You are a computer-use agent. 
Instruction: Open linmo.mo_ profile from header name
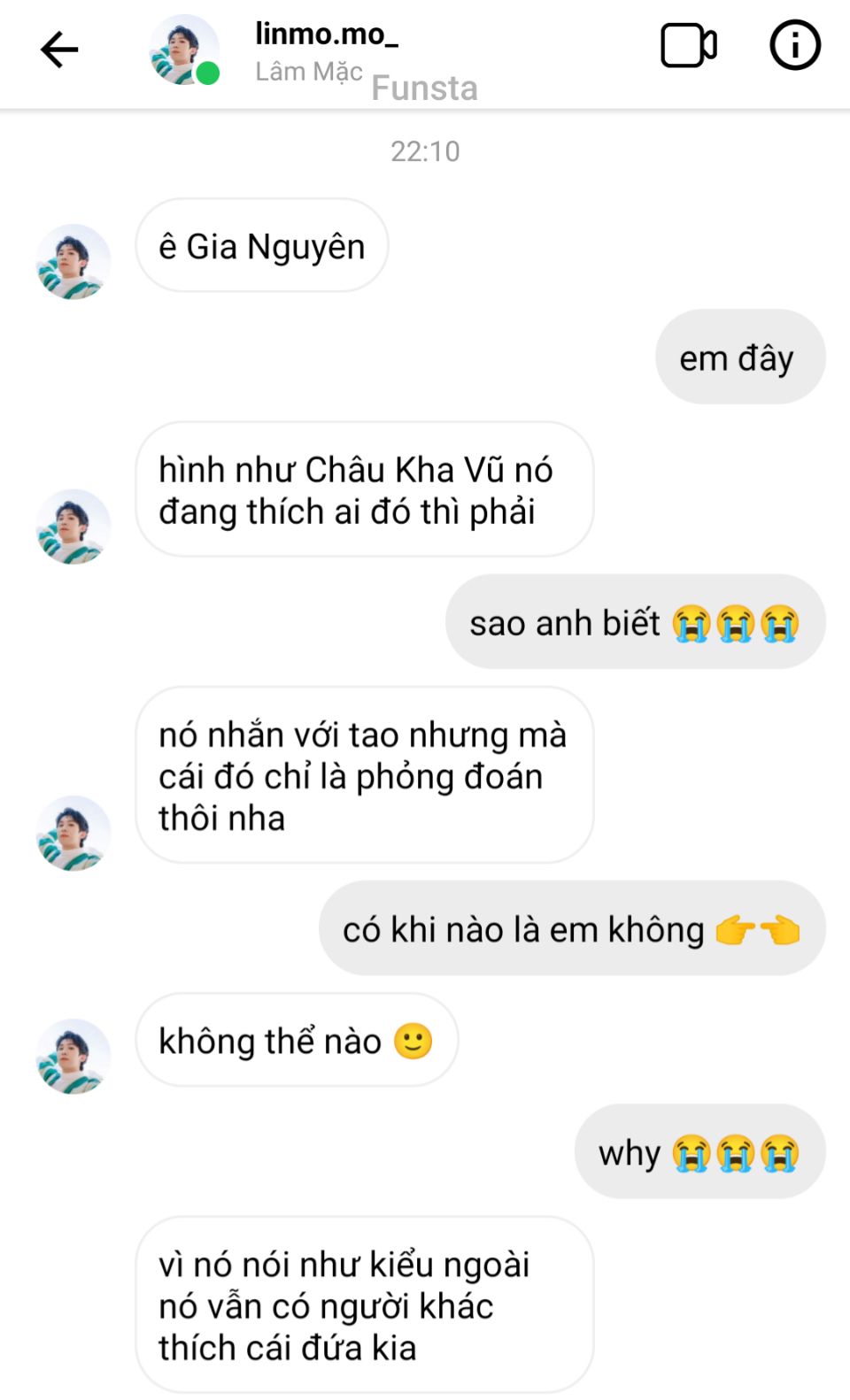click(326, 34)
